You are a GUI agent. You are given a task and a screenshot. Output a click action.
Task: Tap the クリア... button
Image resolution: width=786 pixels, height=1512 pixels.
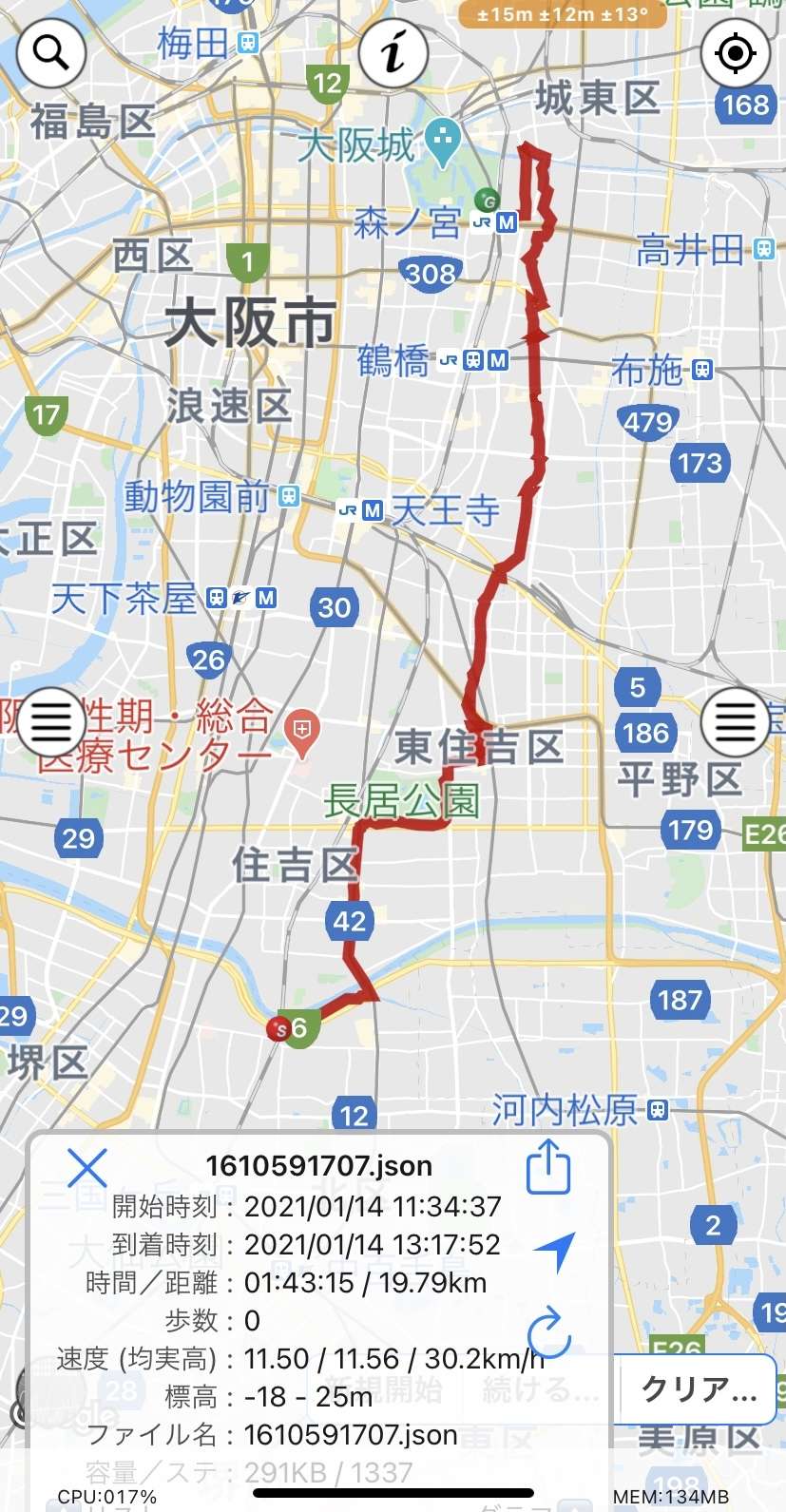coord(700,1389)
